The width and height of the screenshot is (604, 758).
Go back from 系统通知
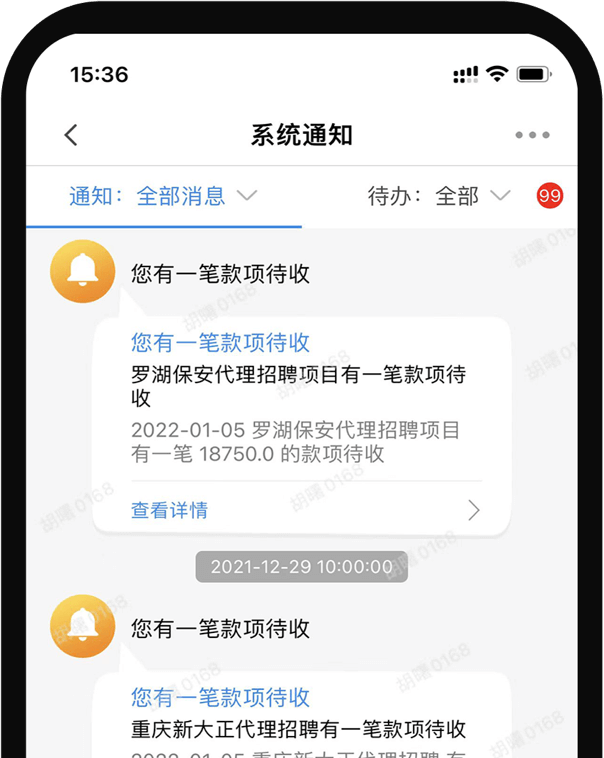pos(71,136)
